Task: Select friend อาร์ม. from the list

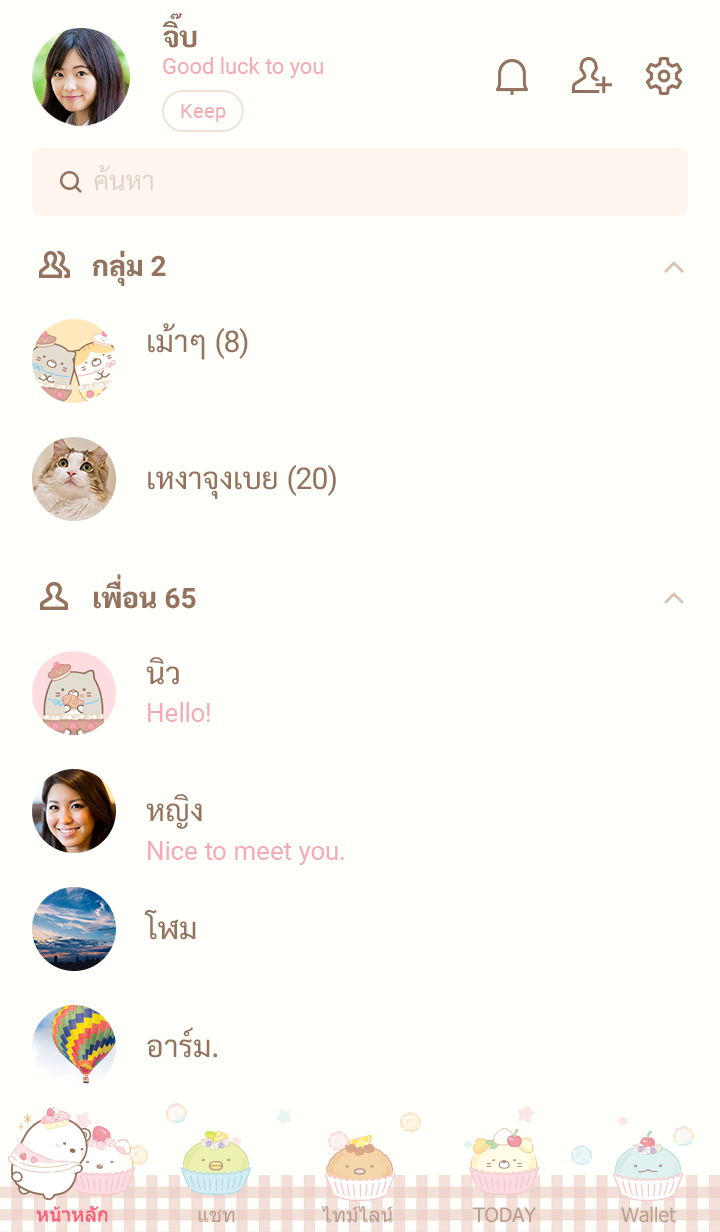Action: point(182,1047)
